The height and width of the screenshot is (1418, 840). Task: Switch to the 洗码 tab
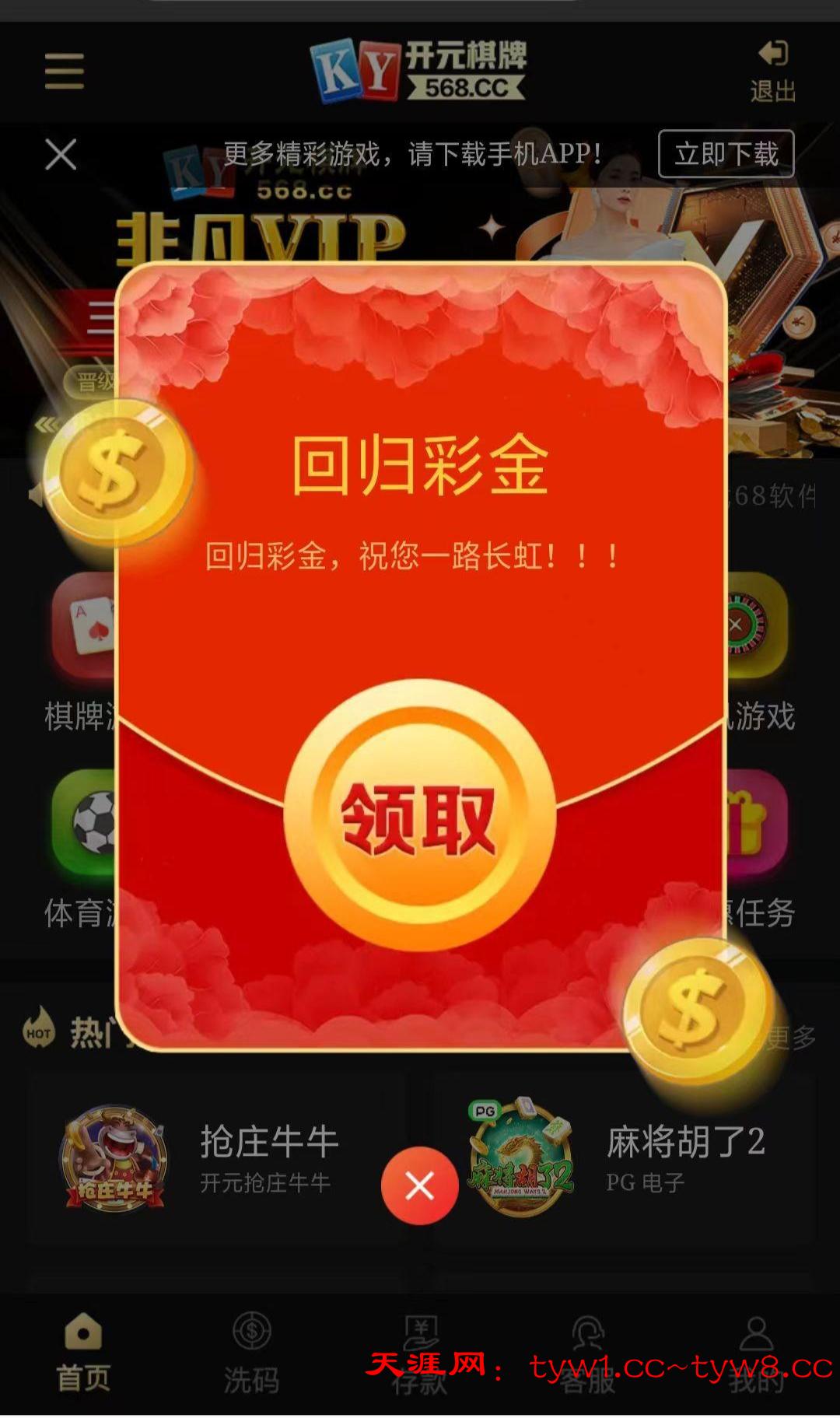click(251, 1353)
